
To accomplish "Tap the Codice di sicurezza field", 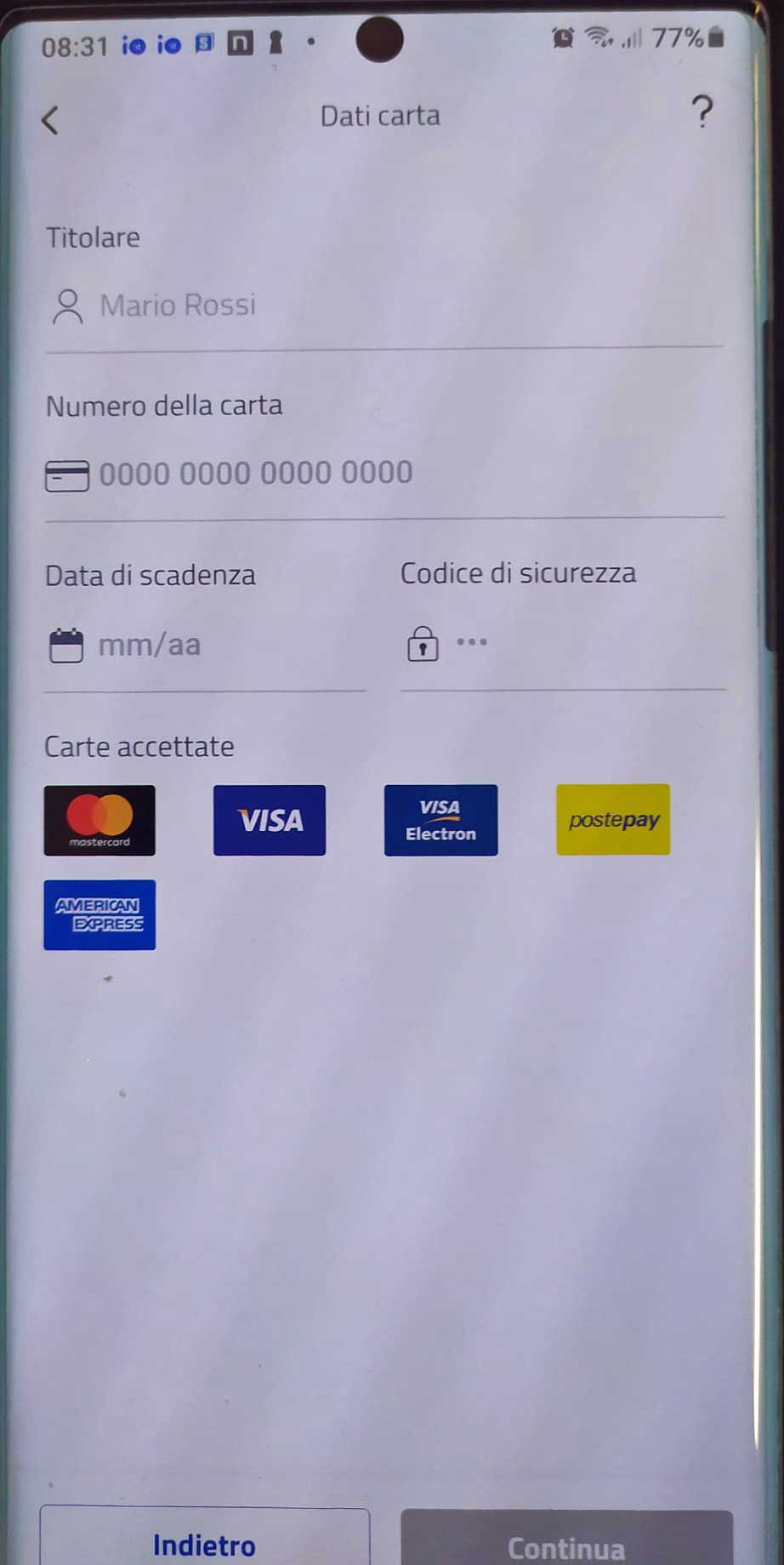I will tap(561, 644).
